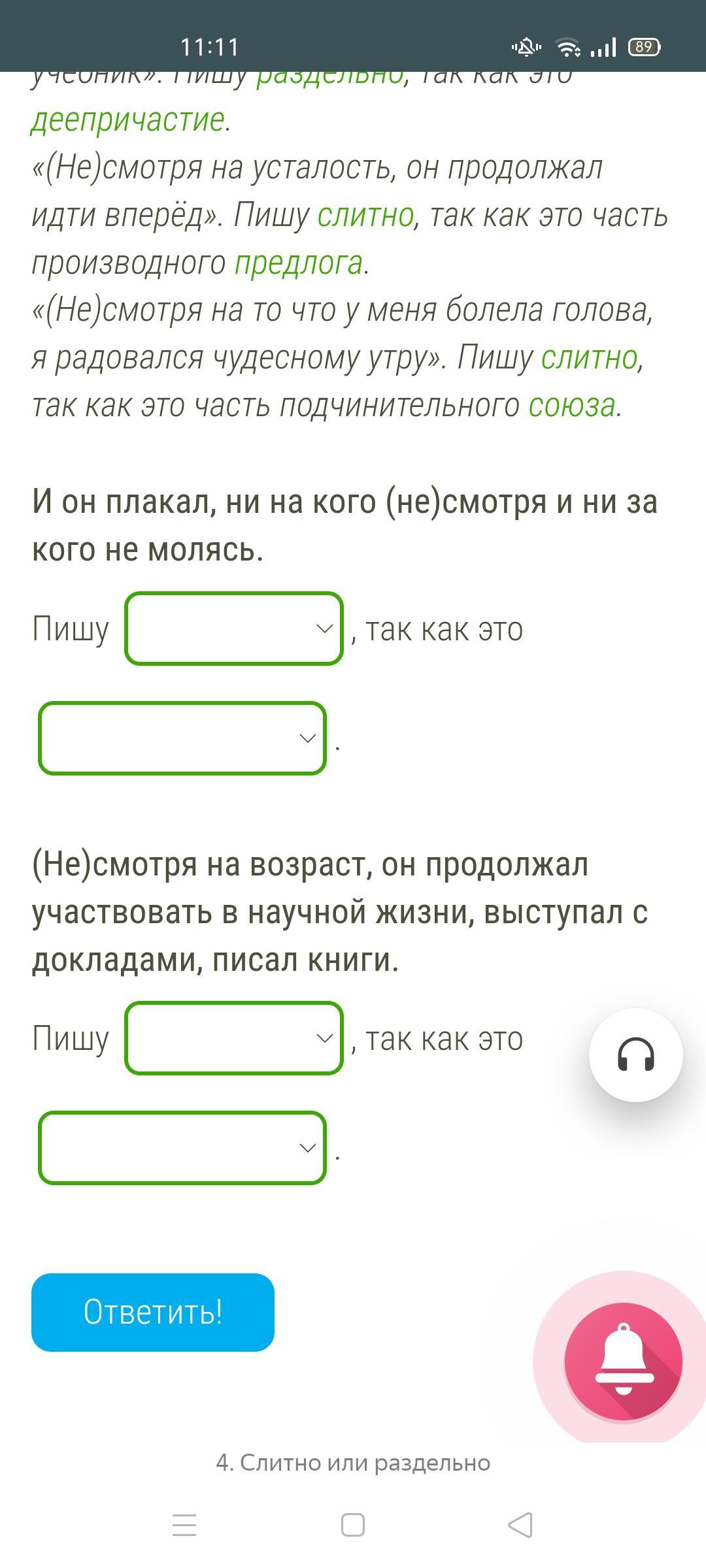Submit answers with the 'Ответить!' button
Viewport: 706px width, 1568px height.
click(x=153, y=1313)
